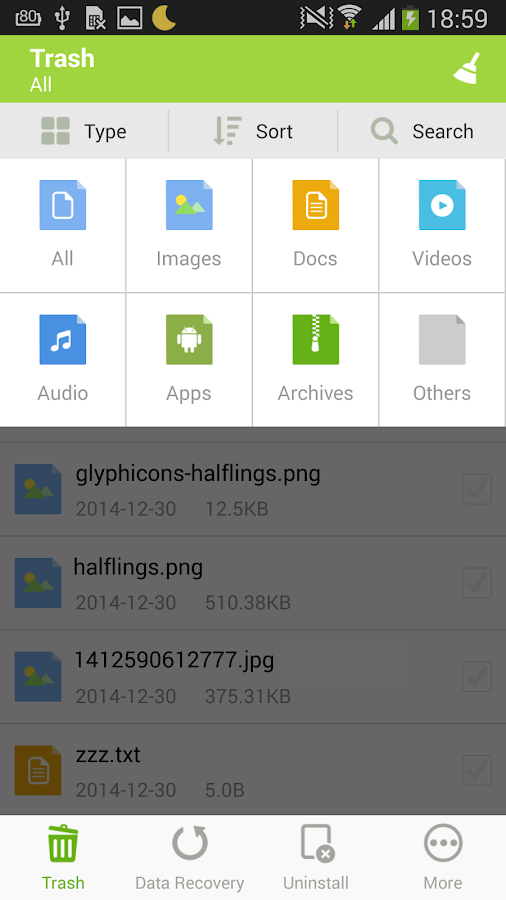This screenshot has width=506, height=900.
Task: Select the Others file type
Action: (x=442, y=360)
